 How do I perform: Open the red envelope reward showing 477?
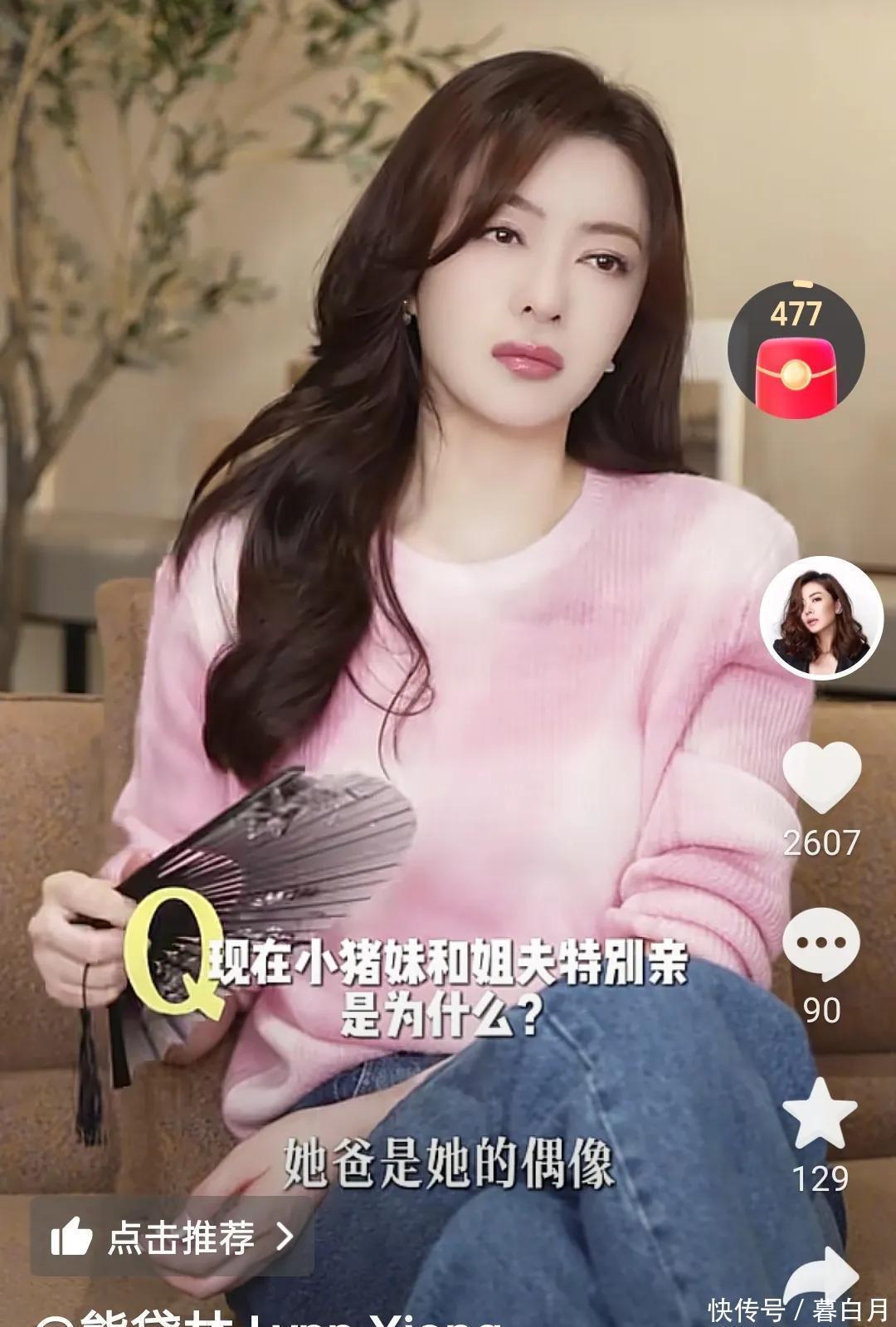(796, 353)
